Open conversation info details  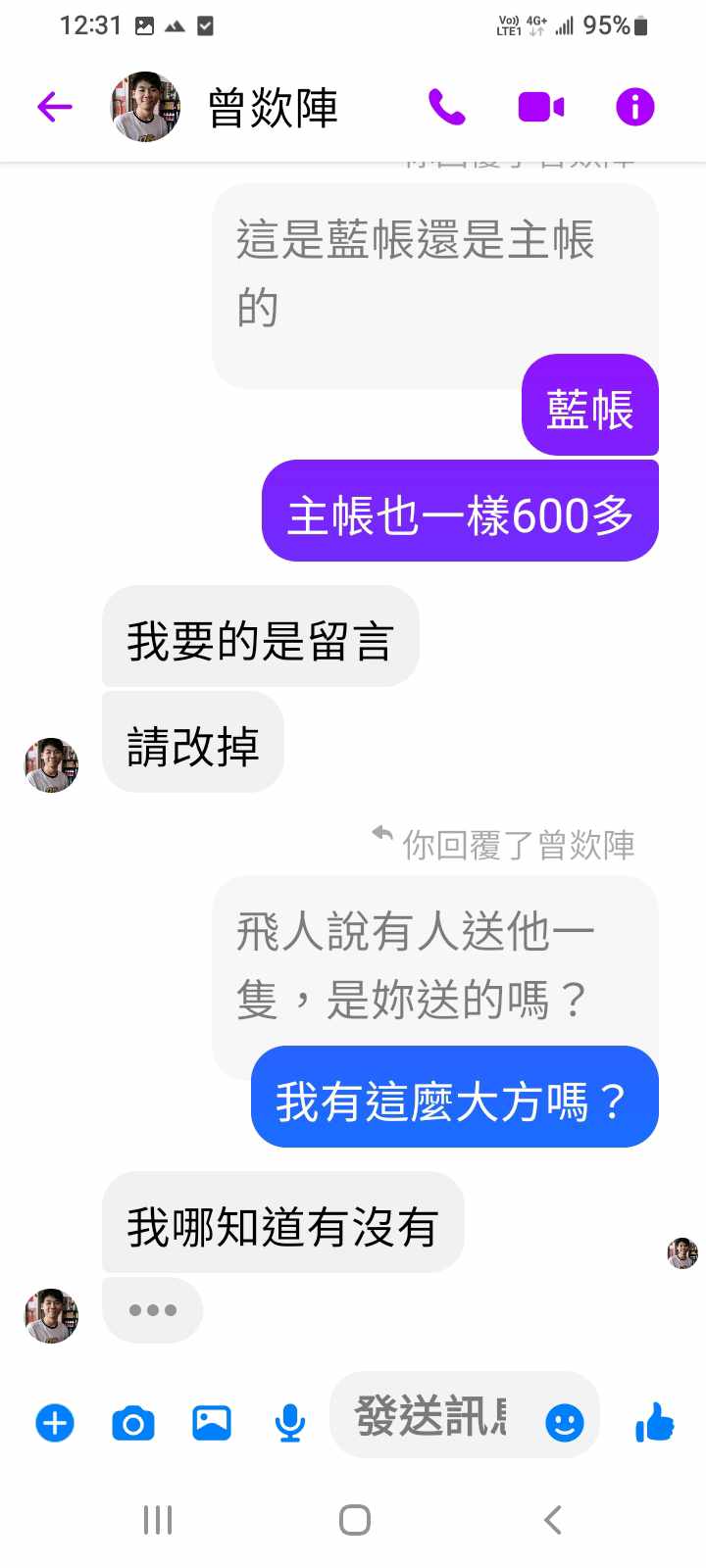coord(634,107)
